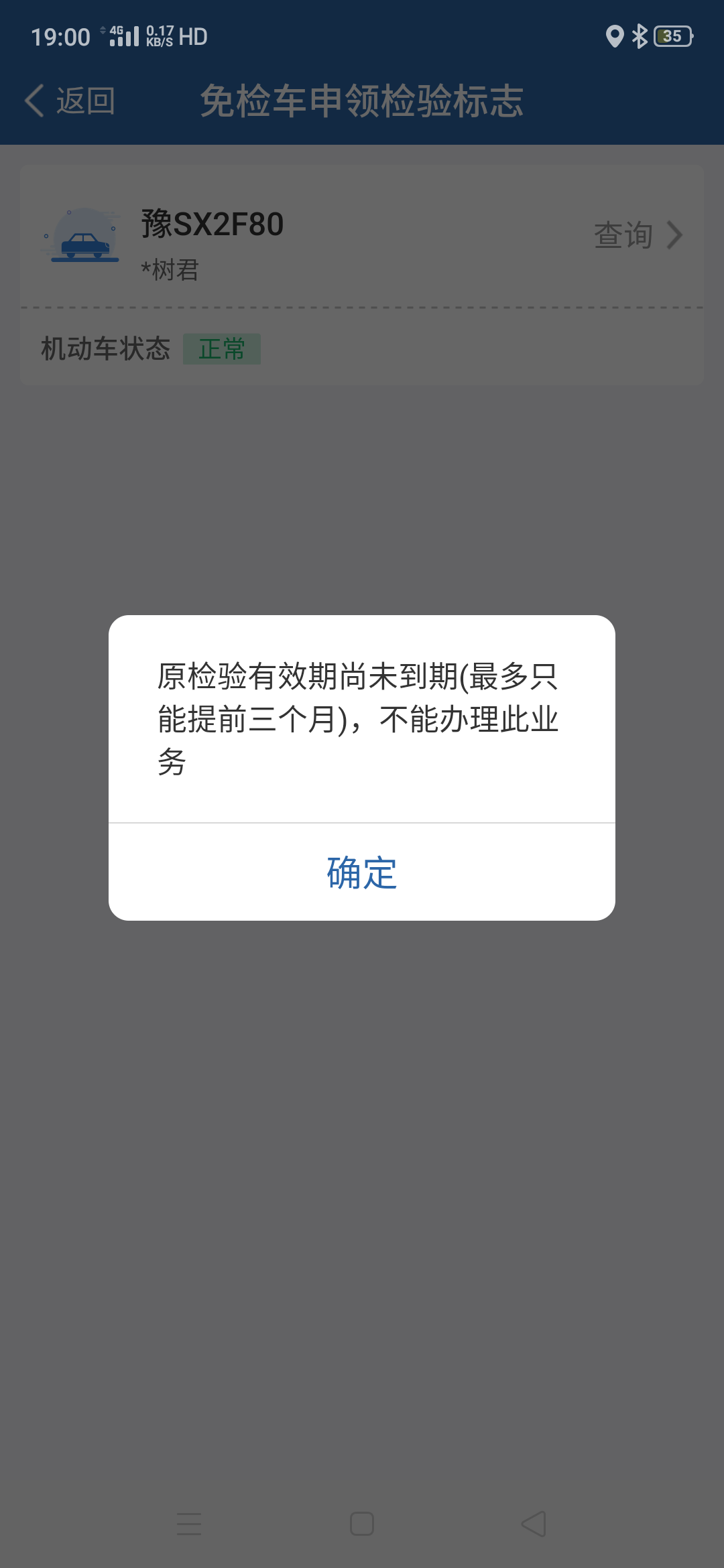Tap 返回 to go back
724x1568 pixels.
pyautogui.click(x=70, y=101)
